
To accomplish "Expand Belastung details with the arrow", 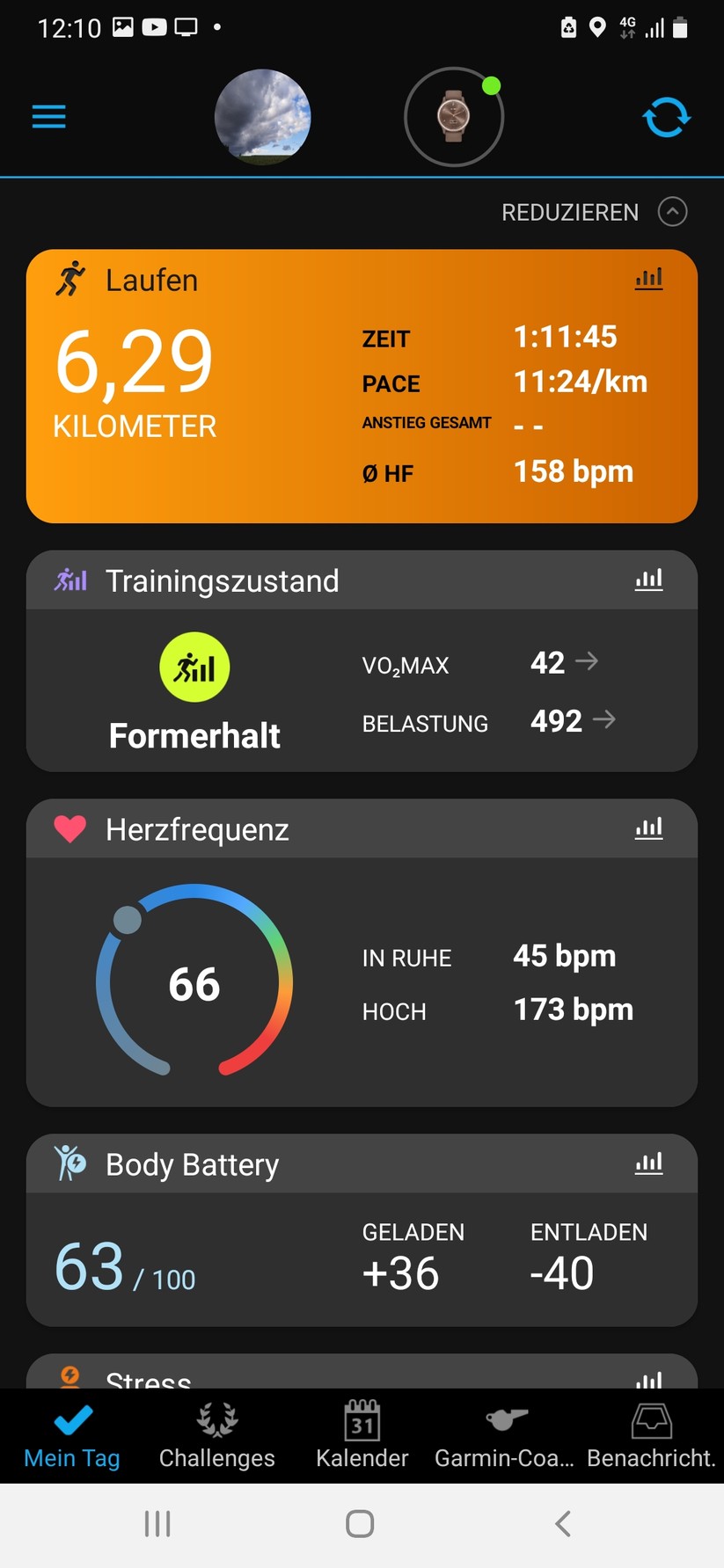I will click(604, 719).
